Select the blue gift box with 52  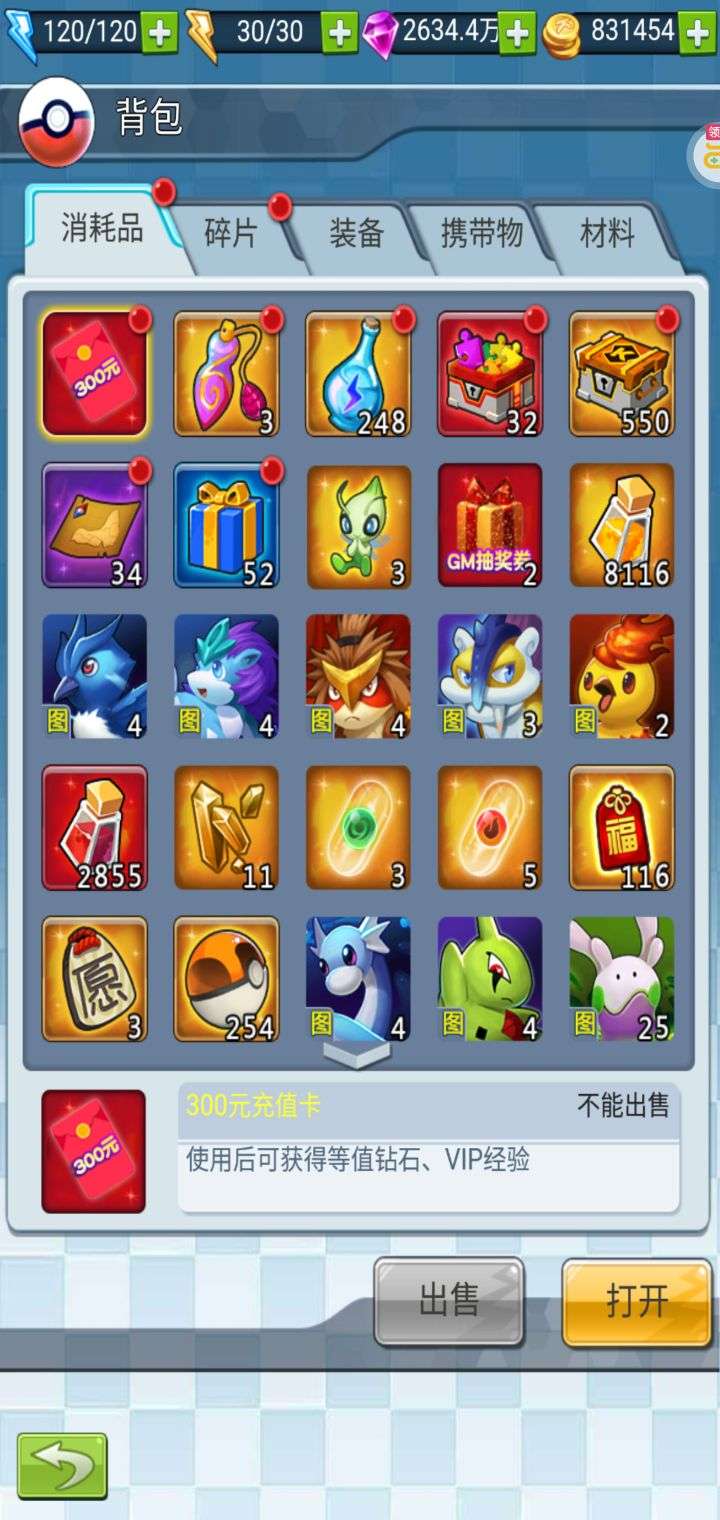[x=226, y=525]
